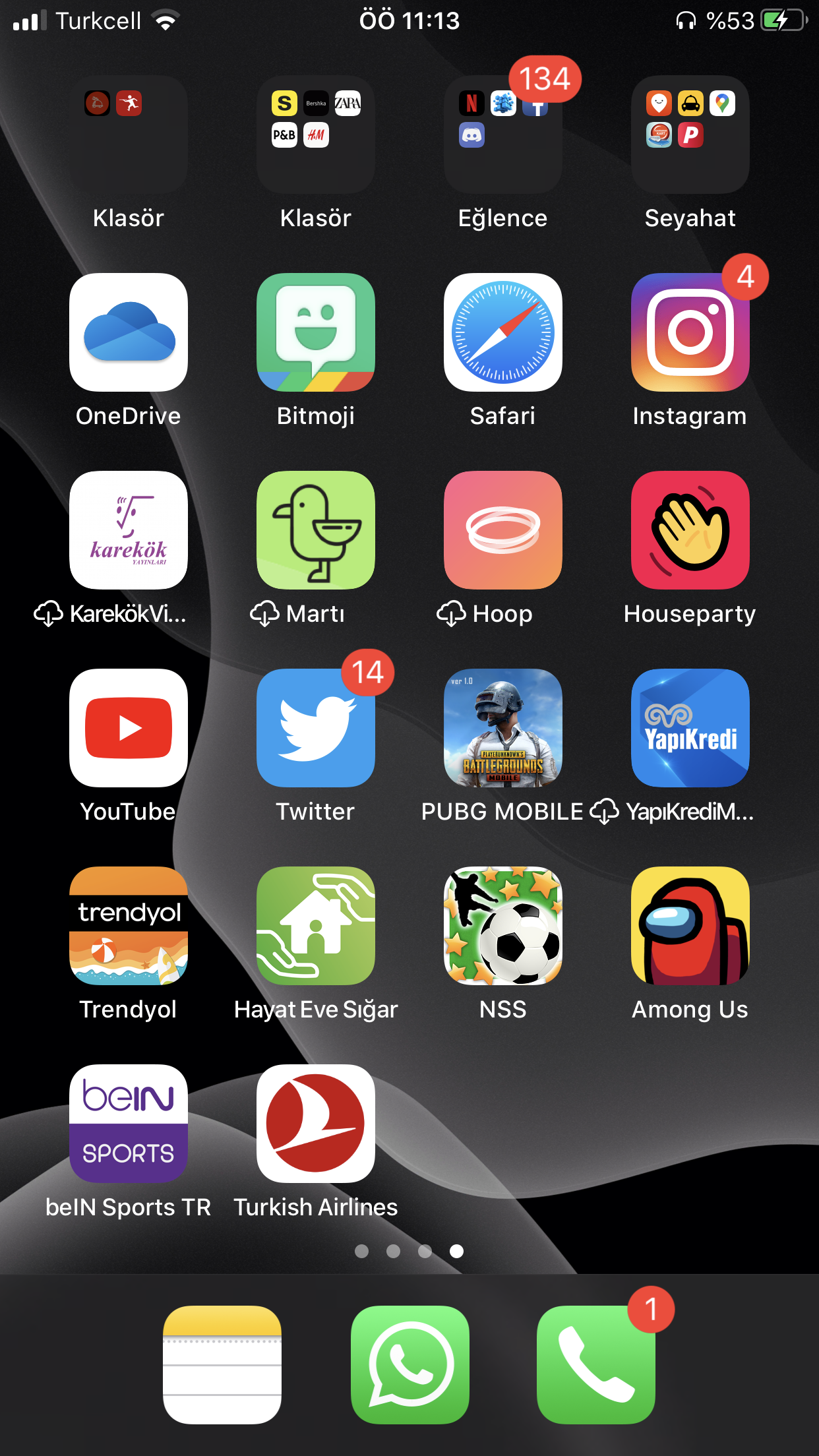
Task: Open Phone app in the dock
Action: coord(596,1365)
